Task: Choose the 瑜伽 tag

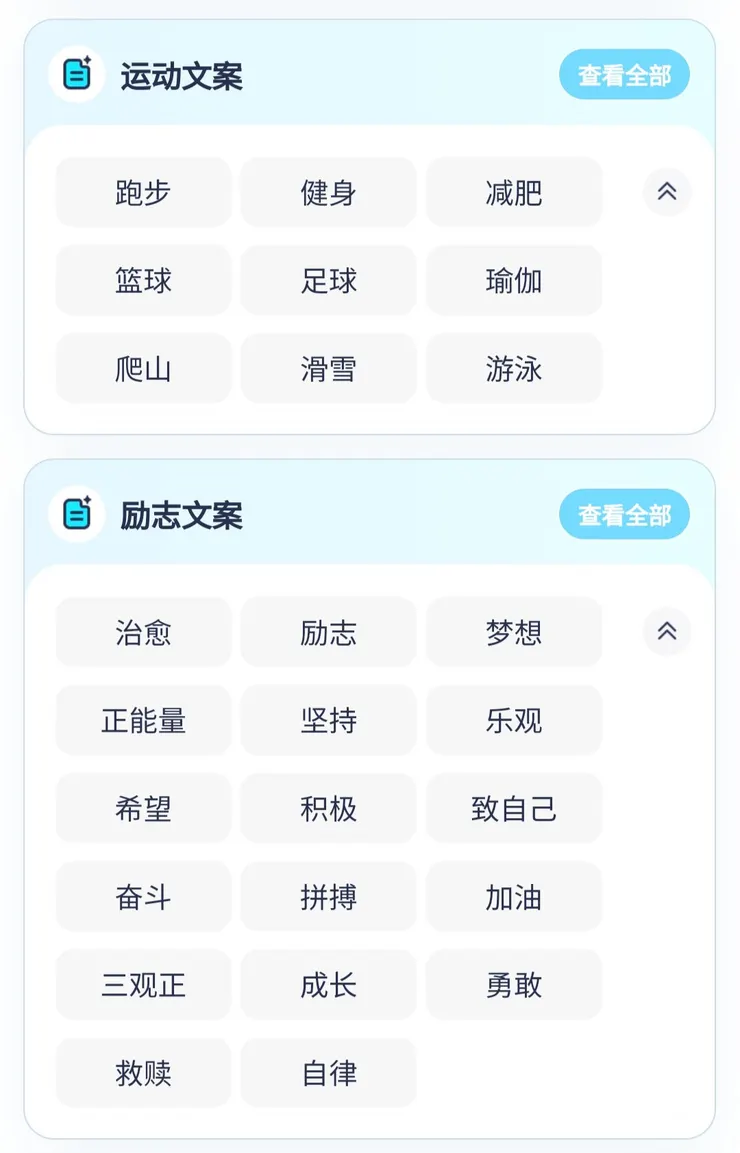Action: (514, 281)
